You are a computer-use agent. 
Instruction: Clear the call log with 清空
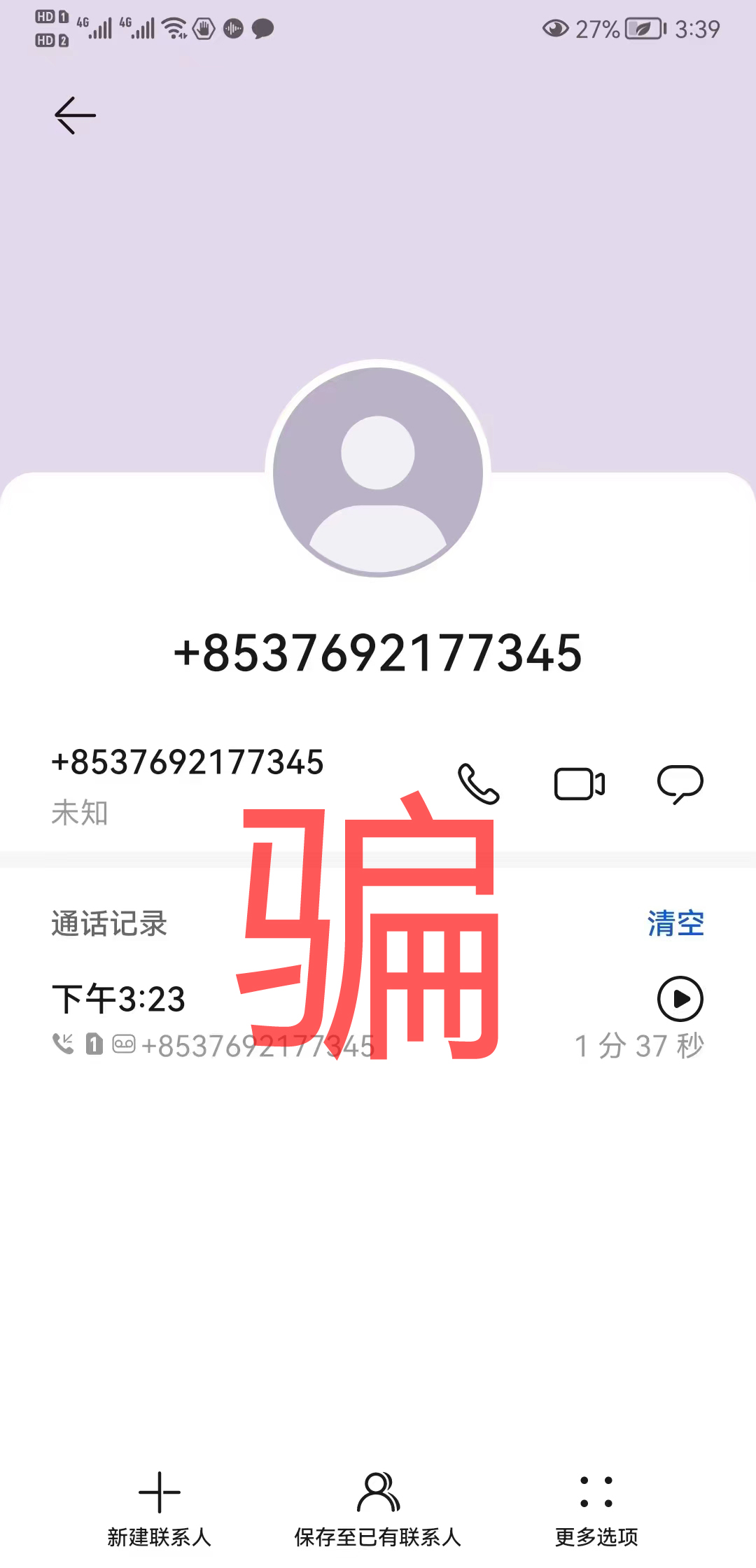tap(675, 923)
